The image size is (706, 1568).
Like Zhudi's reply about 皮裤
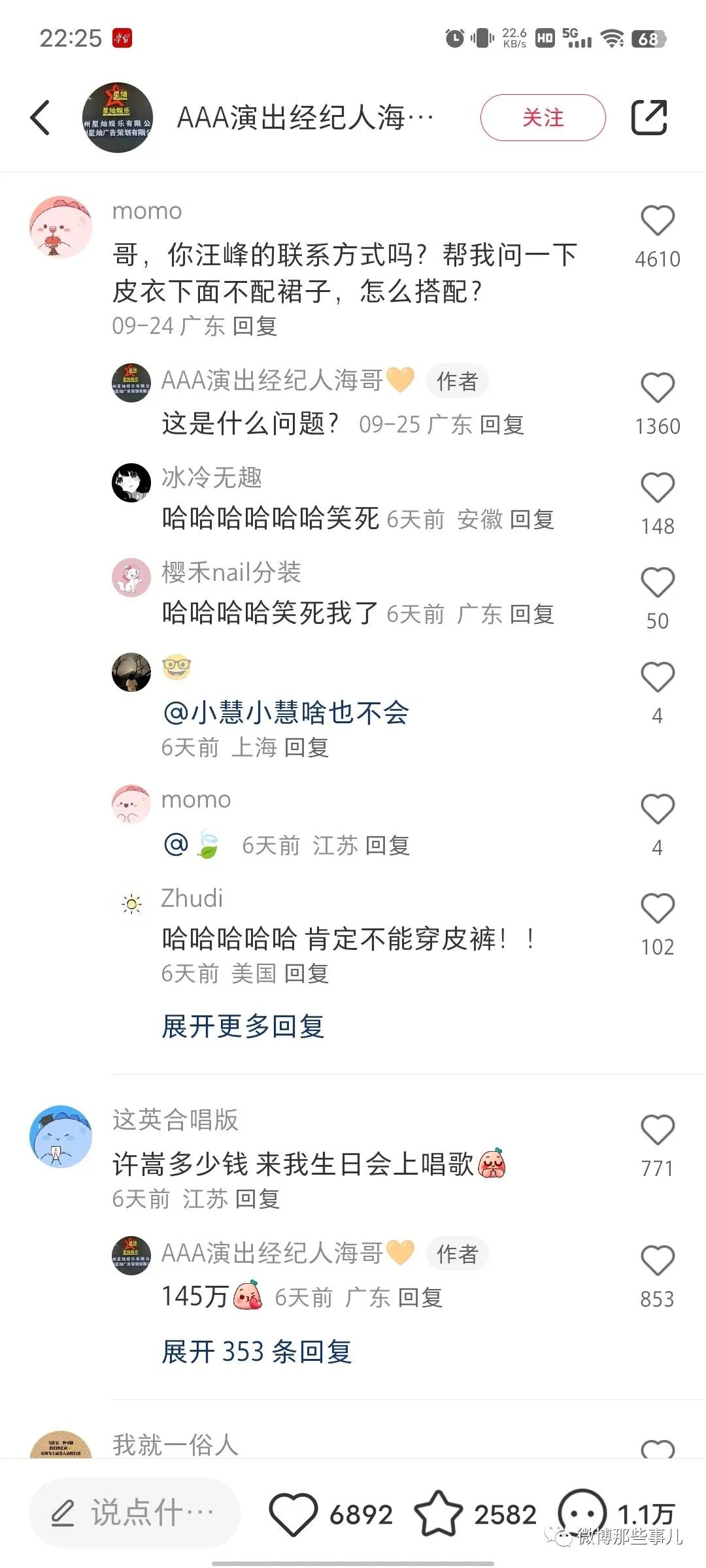tap(657, 909)
